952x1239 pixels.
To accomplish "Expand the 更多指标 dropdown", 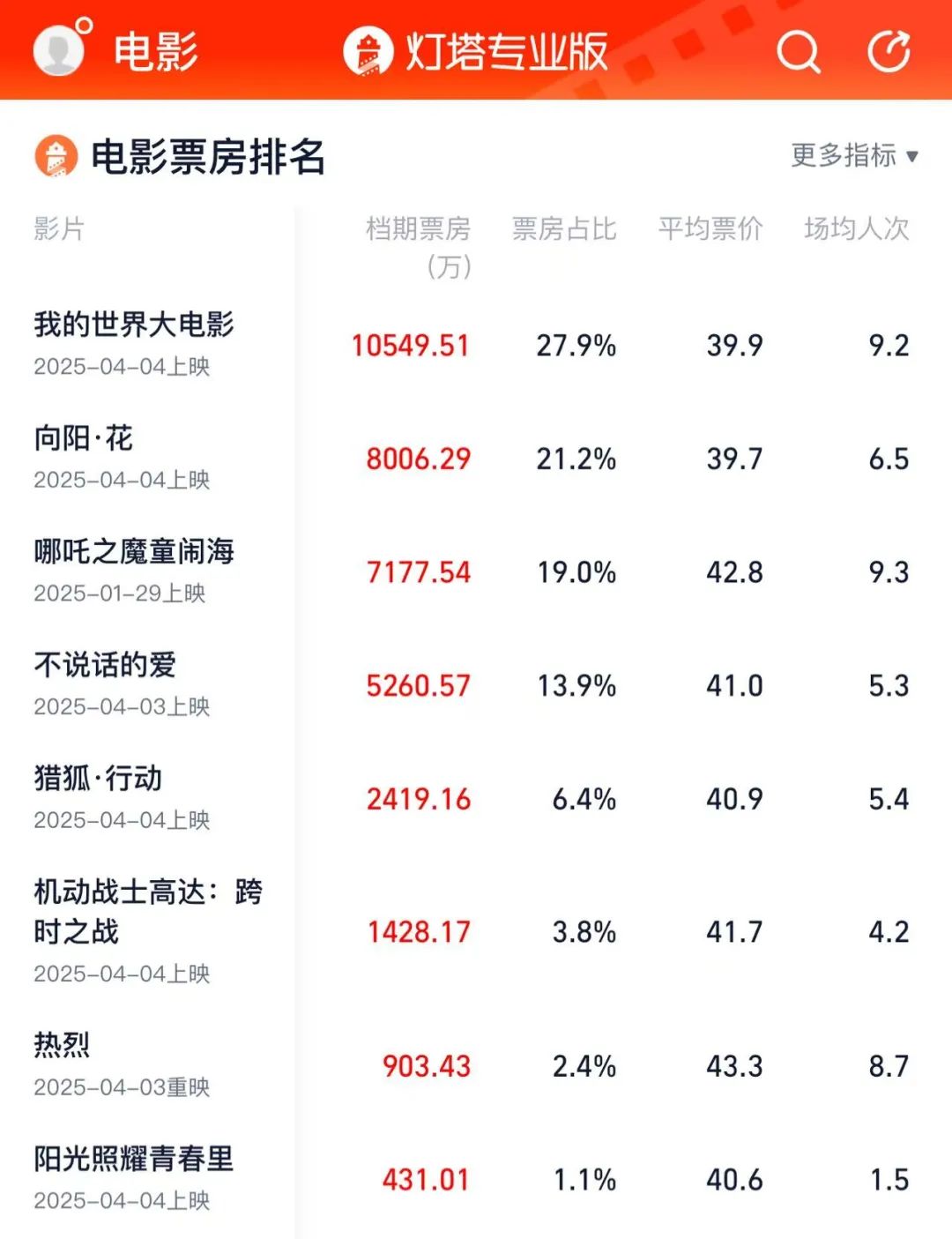I will pyautogui.click(x=855, y=155).
